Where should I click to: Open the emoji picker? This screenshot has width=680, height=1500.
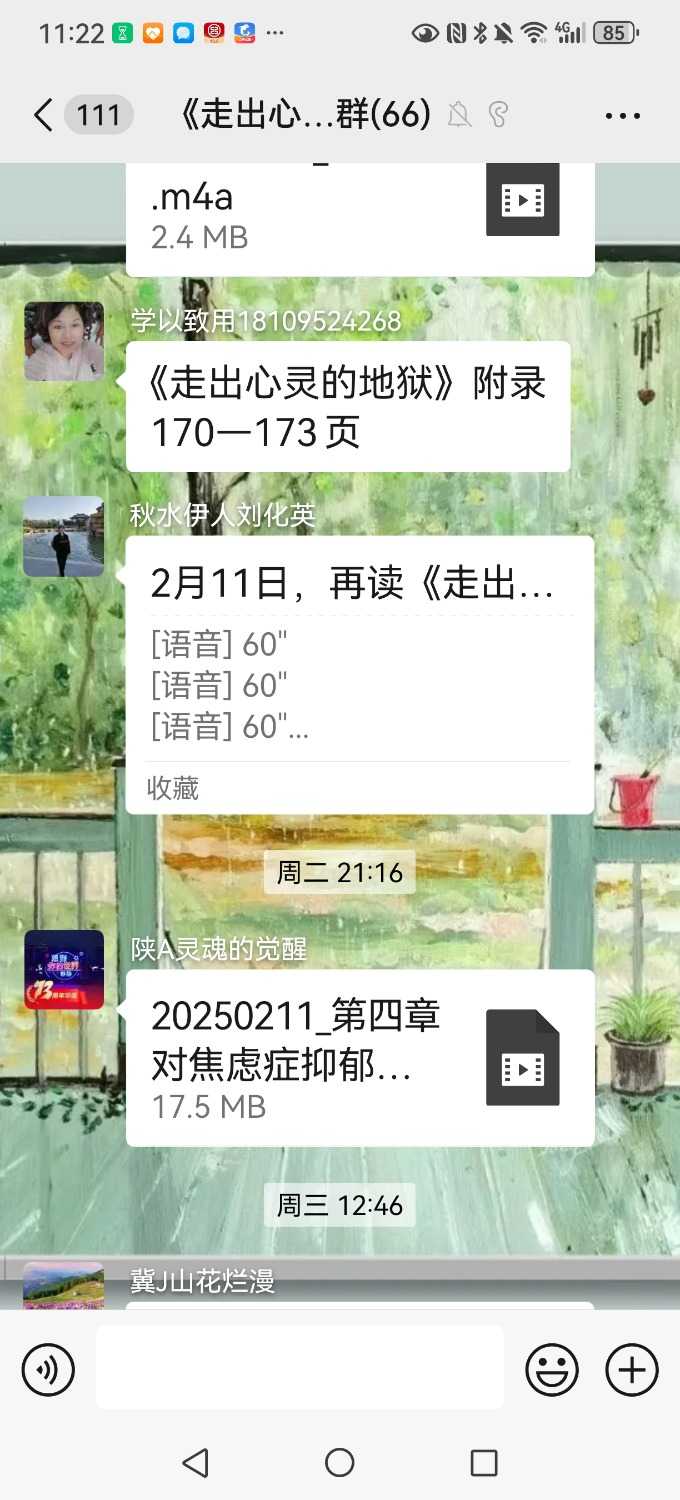(x=552, y=1369)
